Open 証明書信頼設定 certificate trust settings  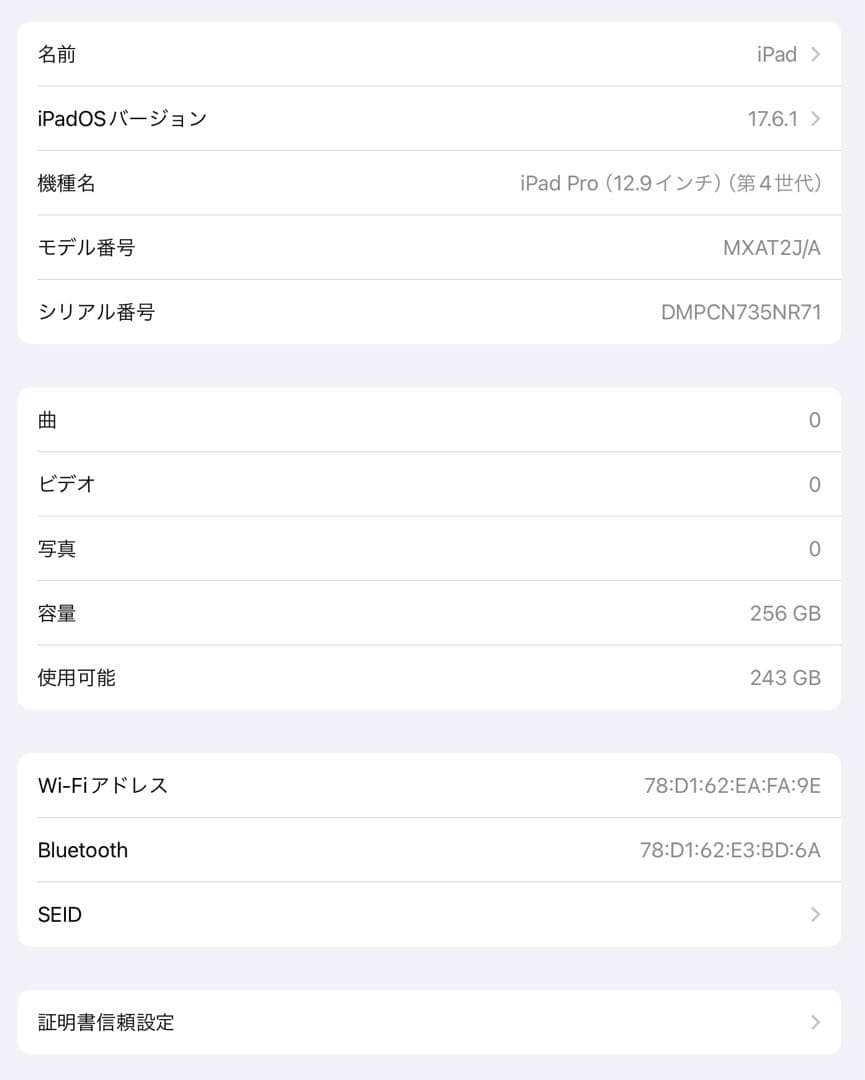pos(430,1022)
